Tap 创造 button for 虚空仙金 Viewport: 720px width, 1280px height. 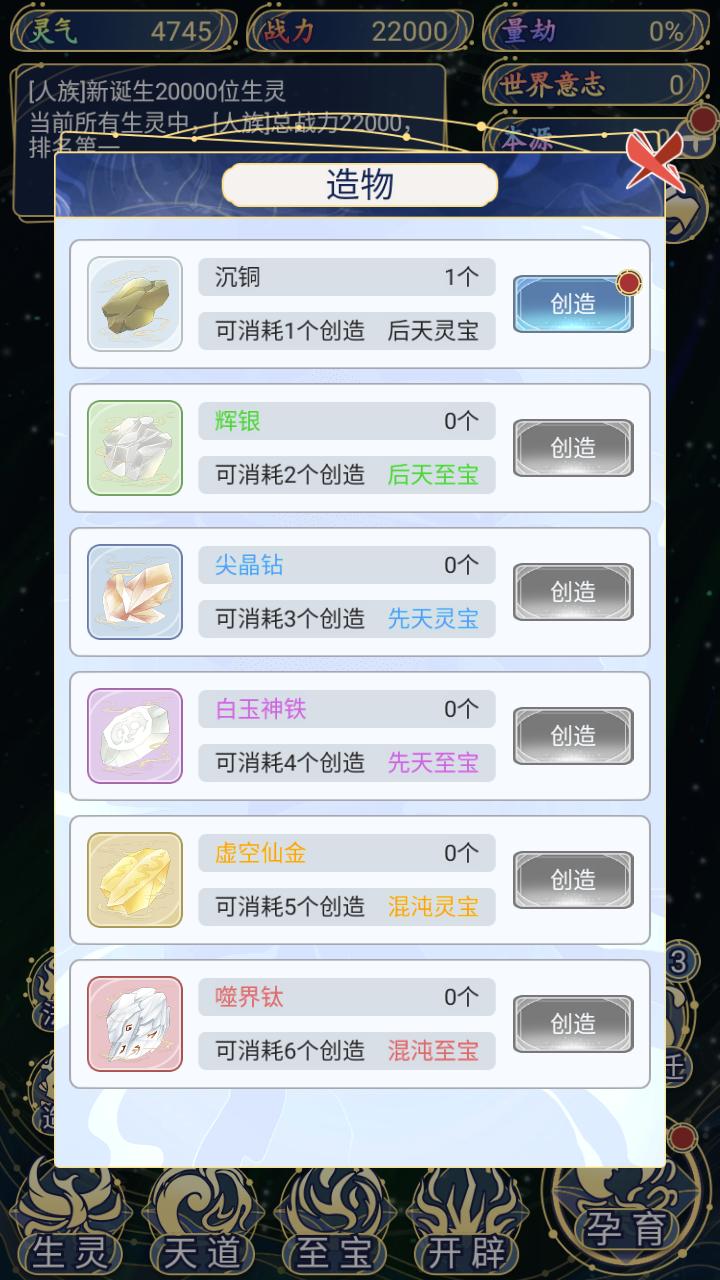point(573,880)
